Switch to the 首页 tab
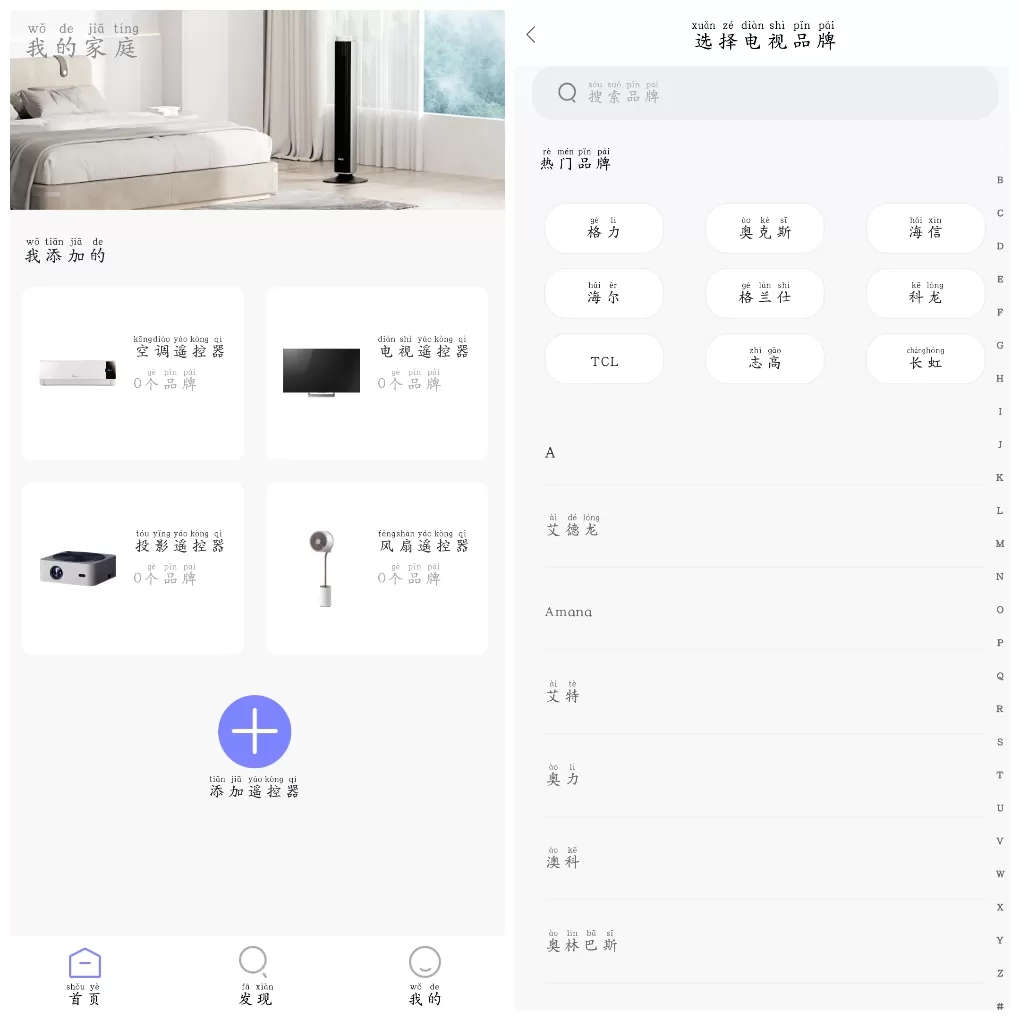Viewport: 1020px width, 1020px height. [85, 976]
